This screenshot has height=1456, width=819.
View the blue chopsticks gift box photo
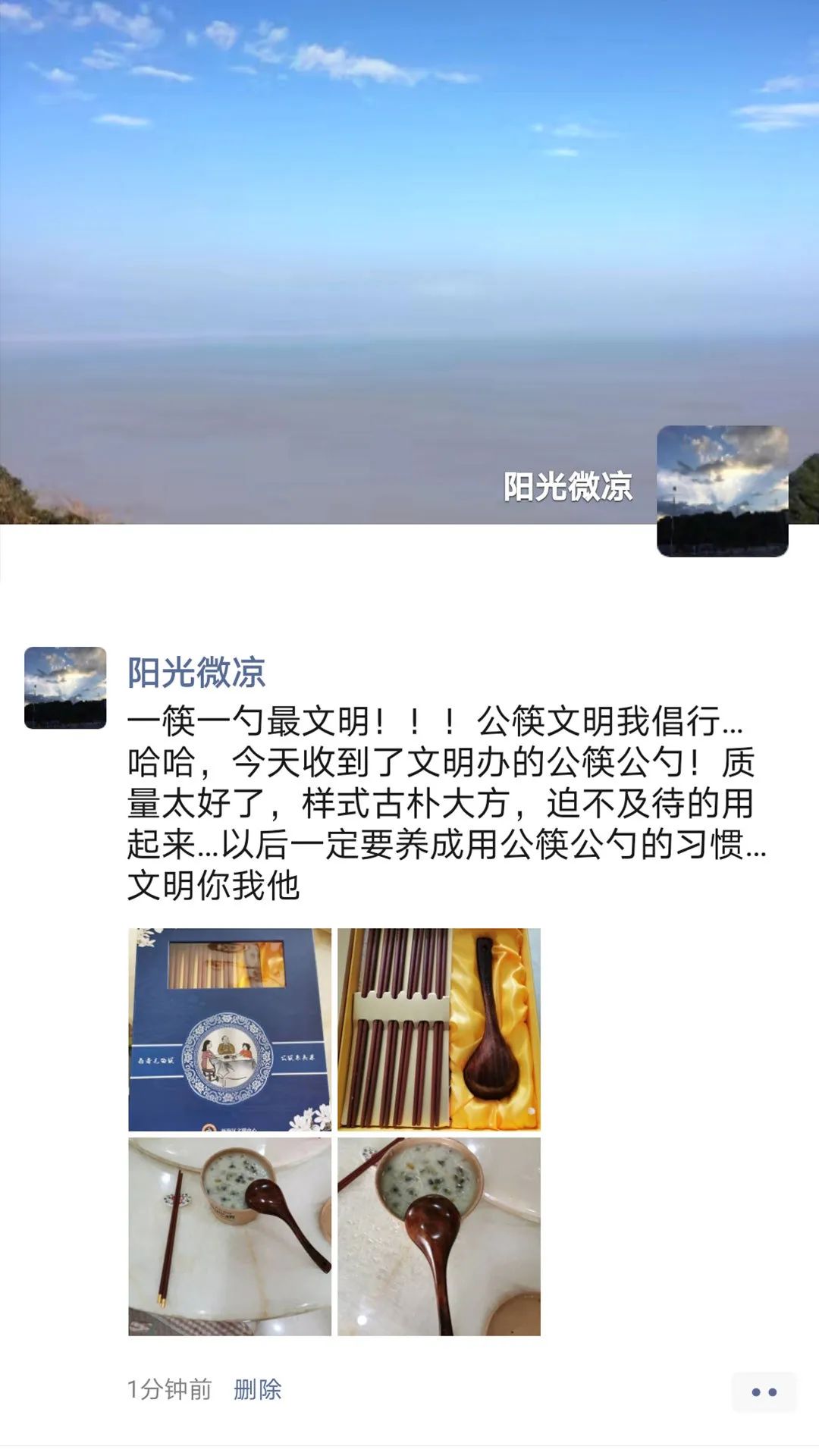pos(230,1029)
